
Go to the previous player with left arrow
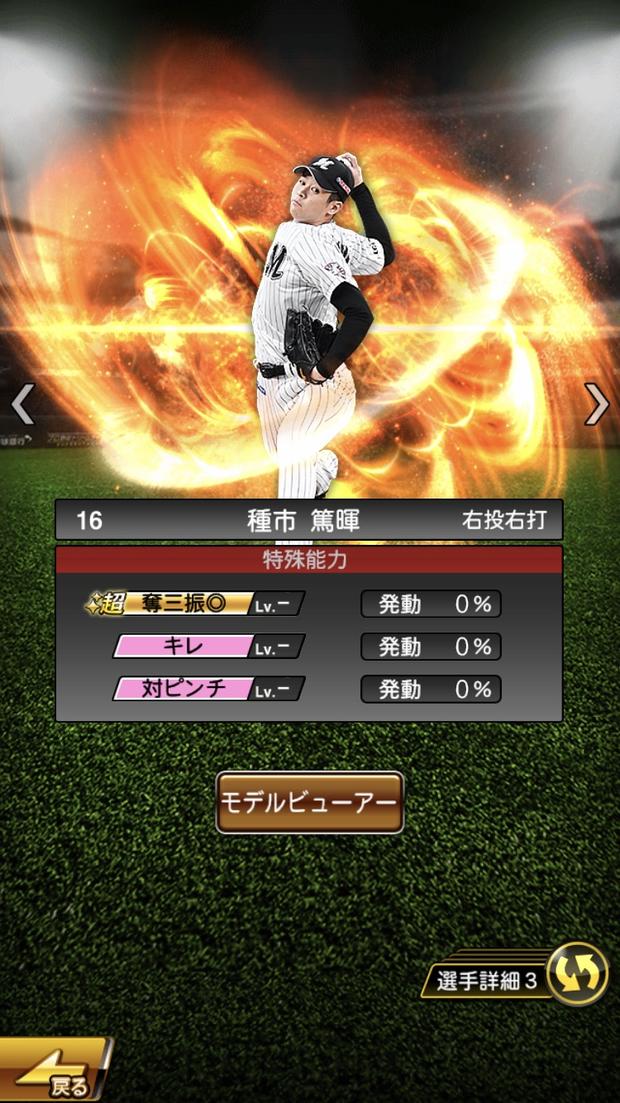(23, 404)
